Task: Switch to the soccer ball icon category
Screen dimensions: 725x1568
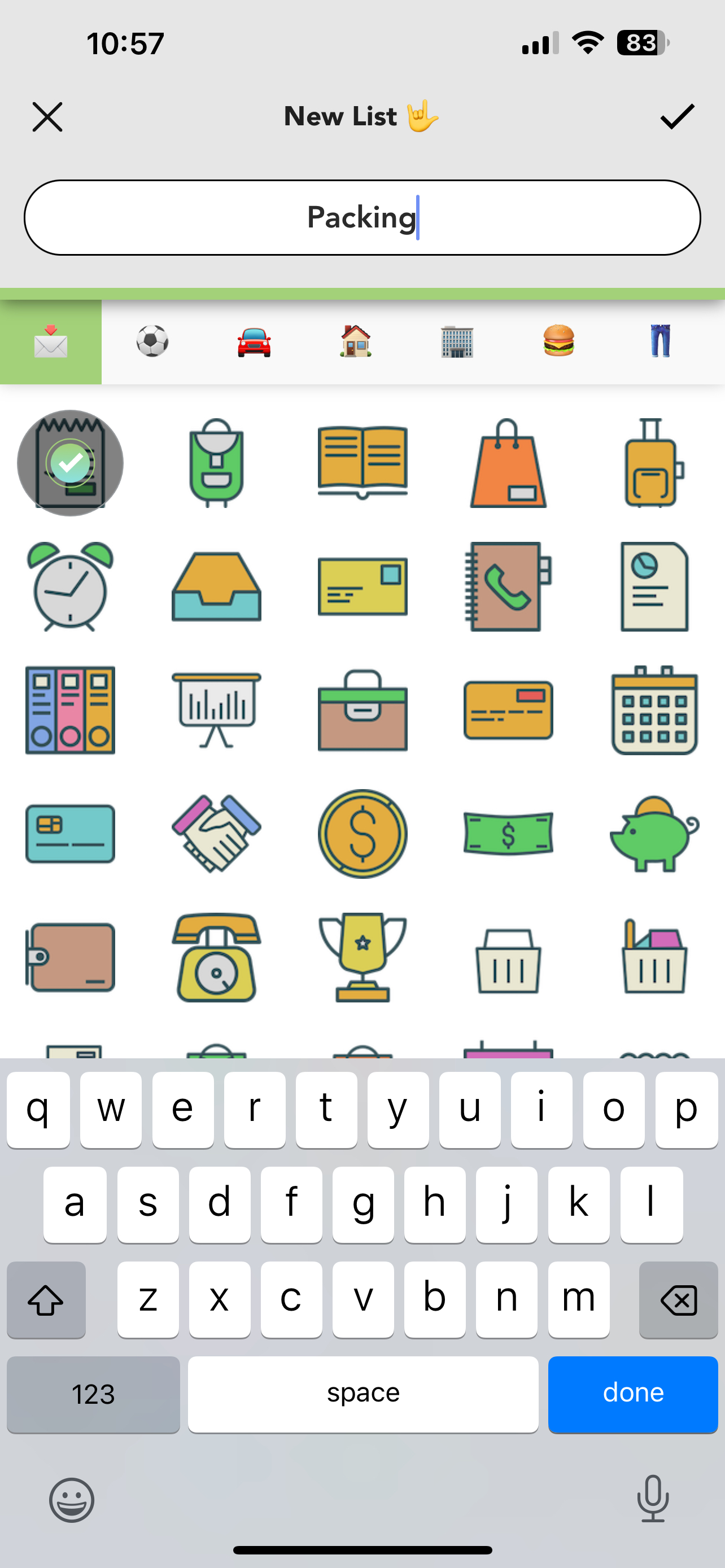Action: tap(152, 341)
